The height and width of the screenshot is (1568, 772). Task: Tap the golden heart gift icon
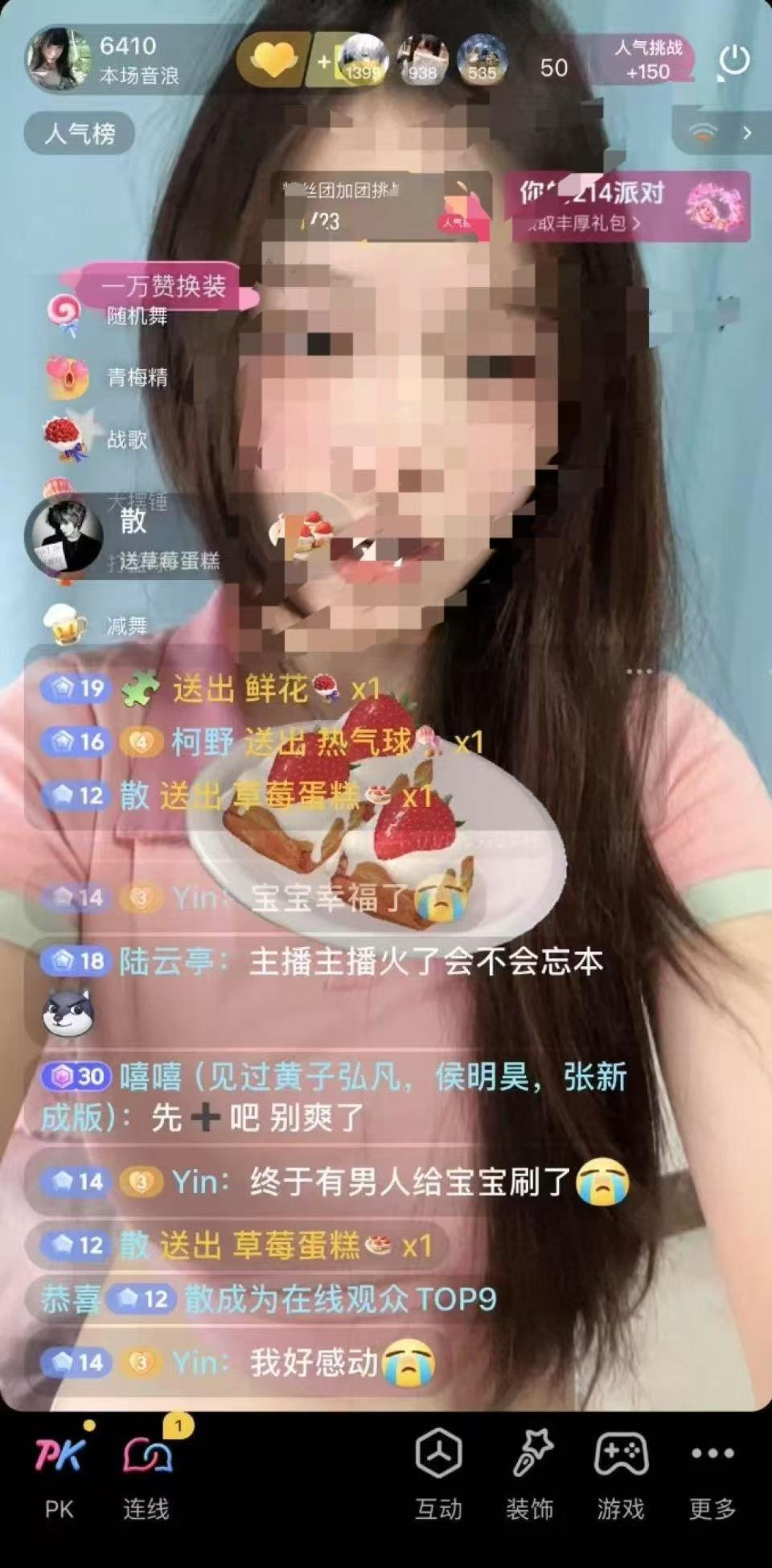(x=274, y=60)
